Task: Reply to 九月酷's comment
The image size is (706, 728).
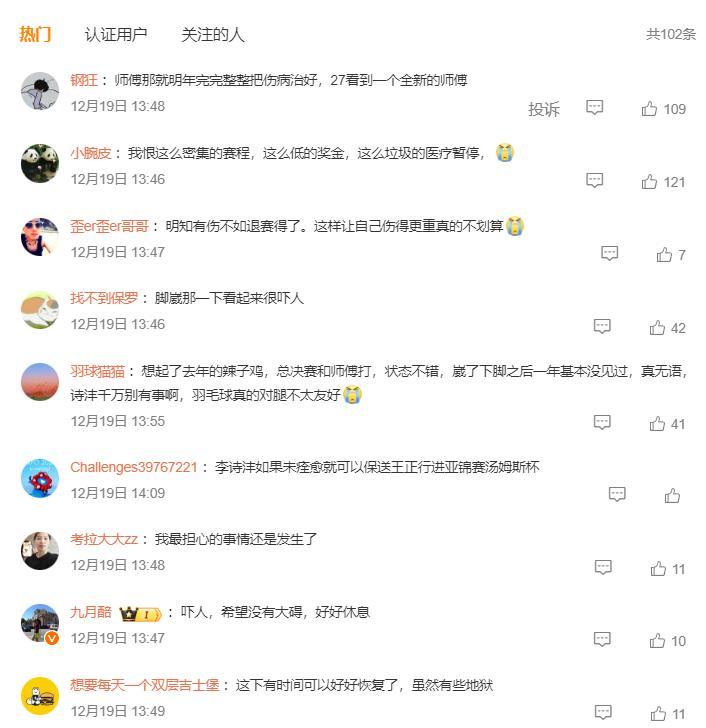Action: click(x=602, y=640)
